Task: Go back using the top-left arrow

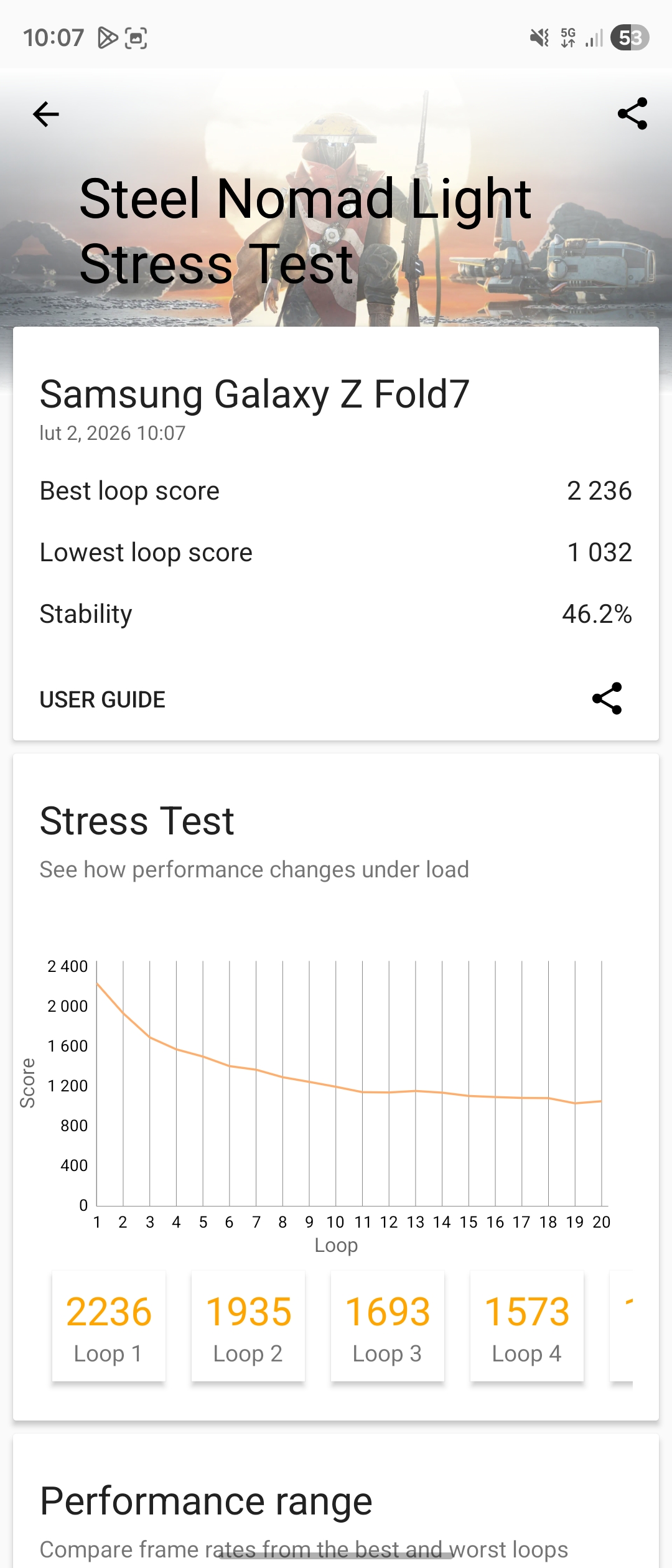Action: click(45, 114)
